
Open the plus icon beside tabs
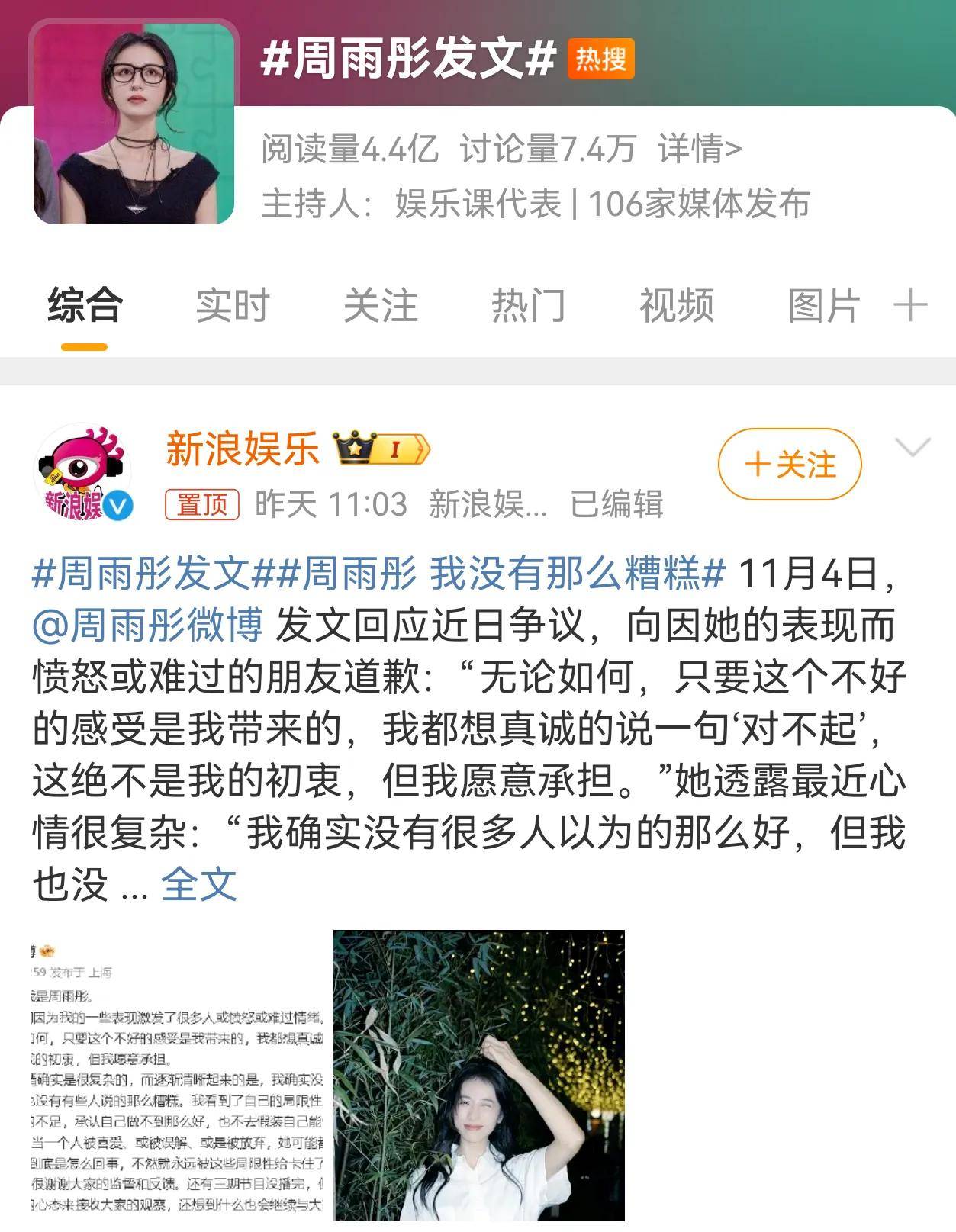tap(910, 306)
